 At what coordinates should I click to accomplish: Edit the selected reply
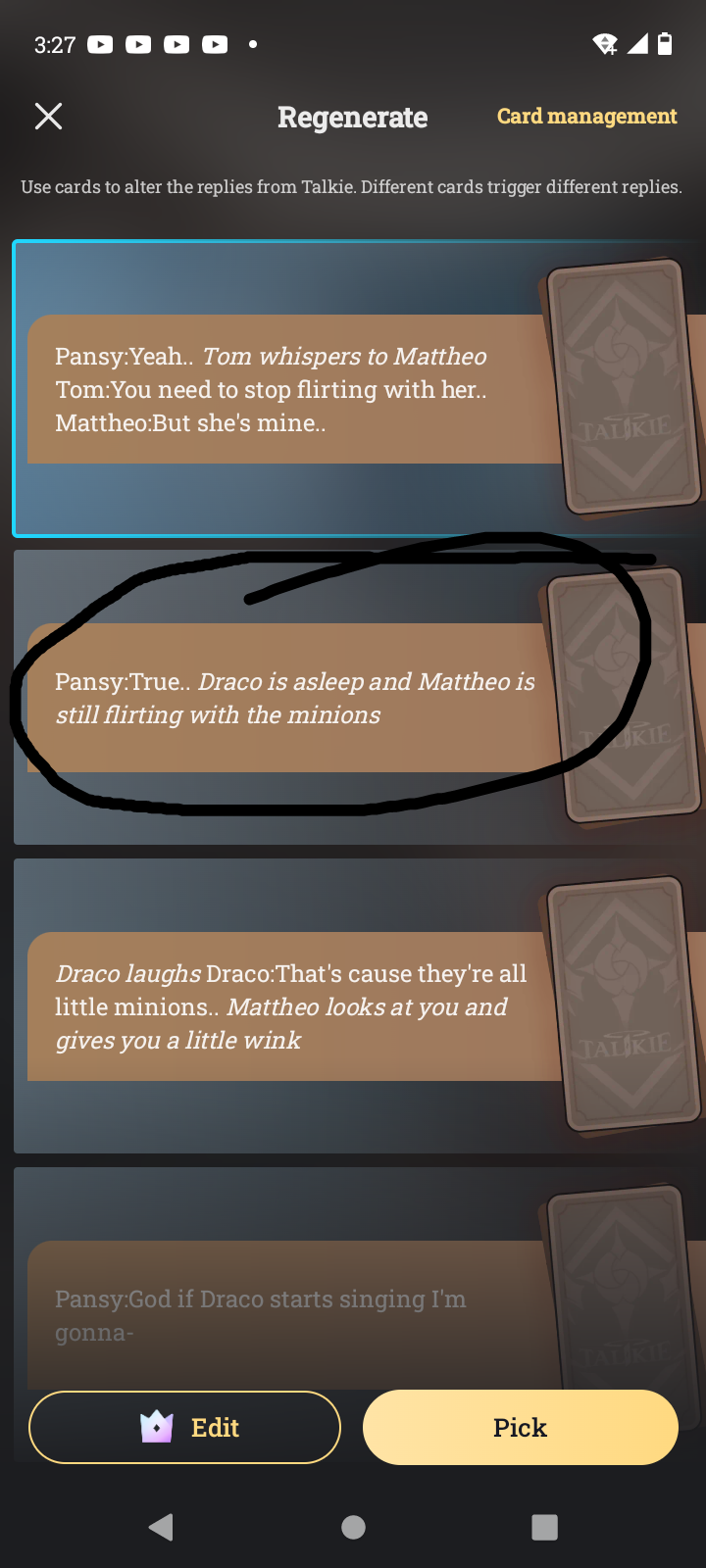[184, 1427]
